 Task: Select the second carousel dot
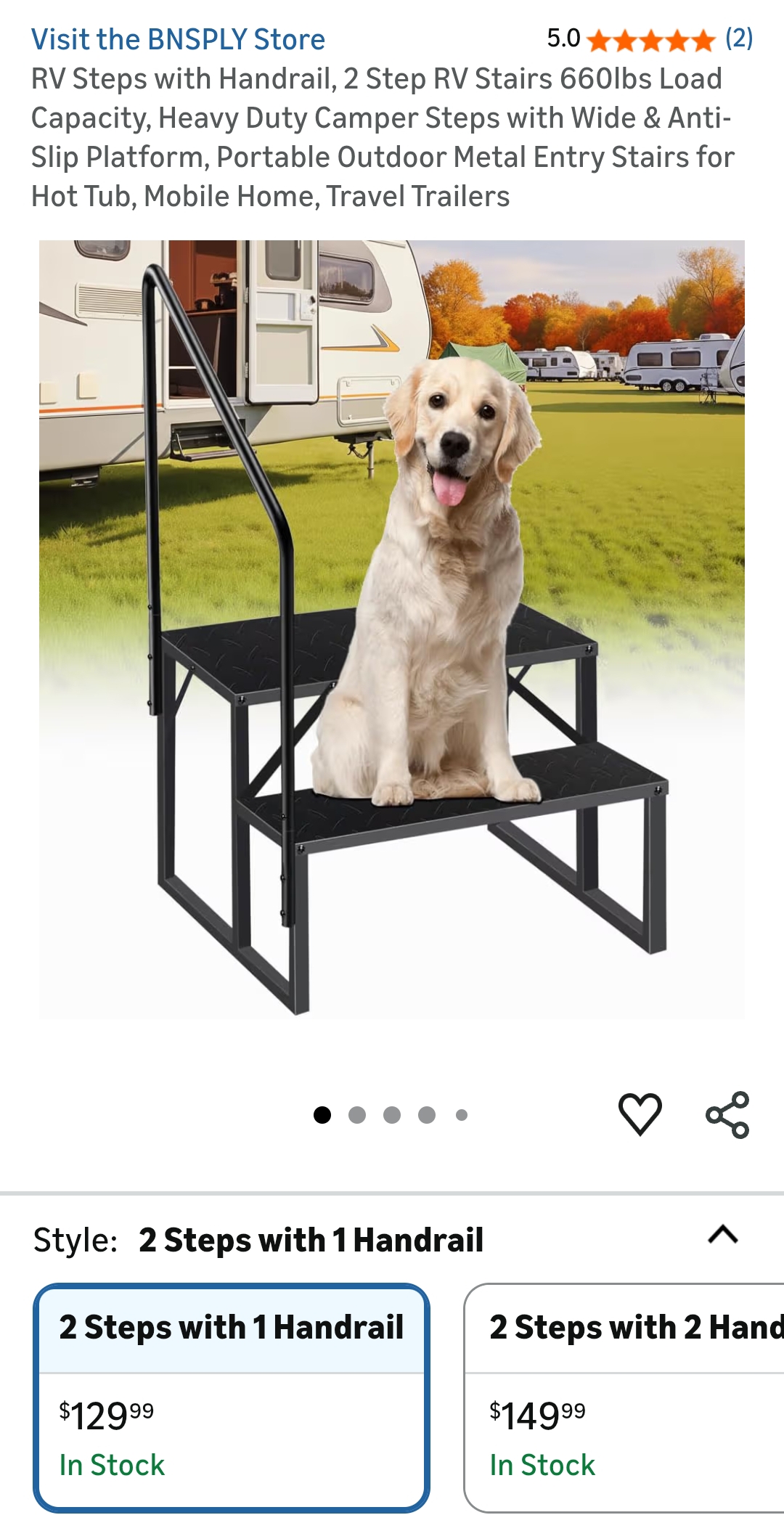click(356, 1116)
